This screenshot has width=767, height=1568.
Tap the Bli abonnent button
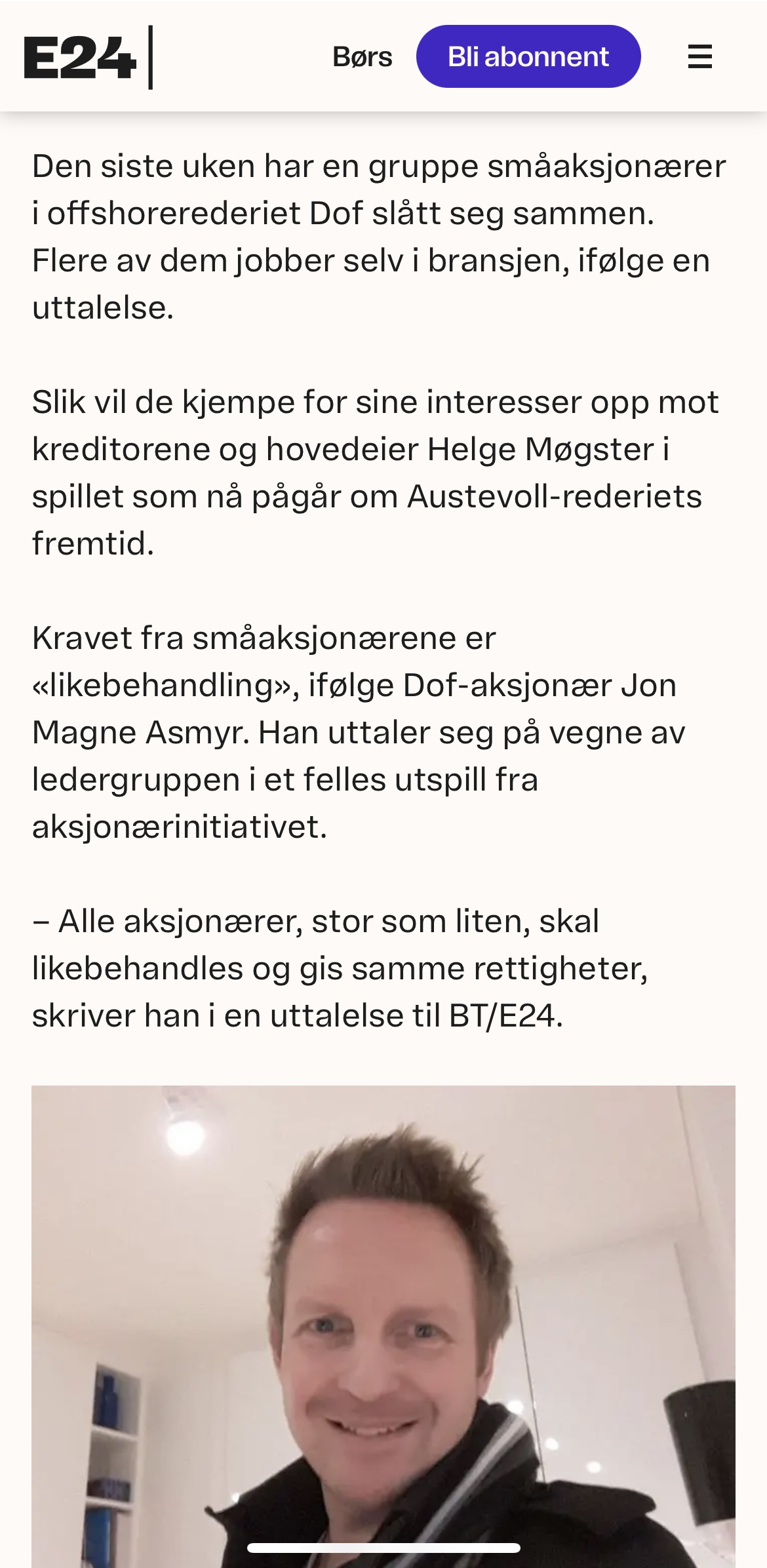tap(528, 56)
